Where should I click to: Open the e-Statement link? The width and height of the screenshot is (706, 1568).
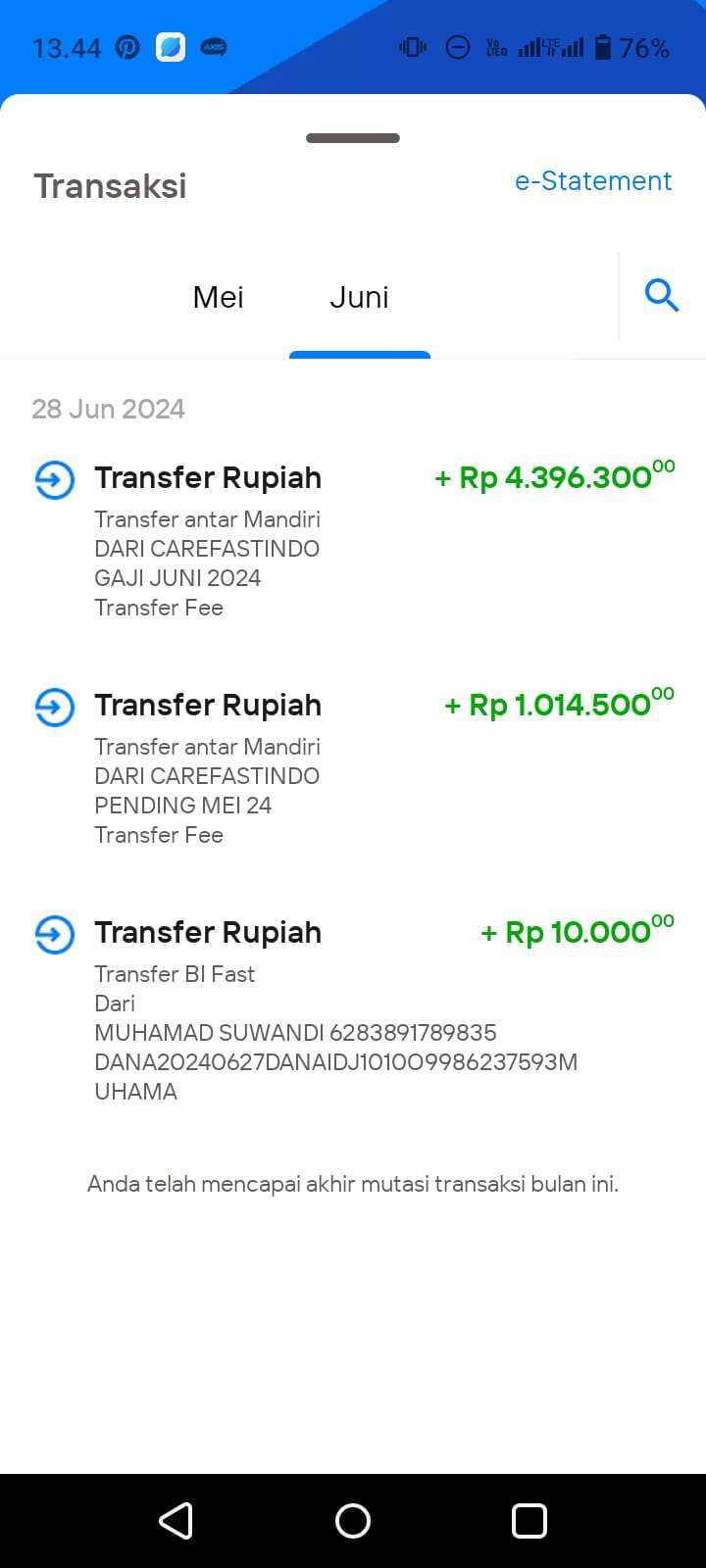coord(593,181)
